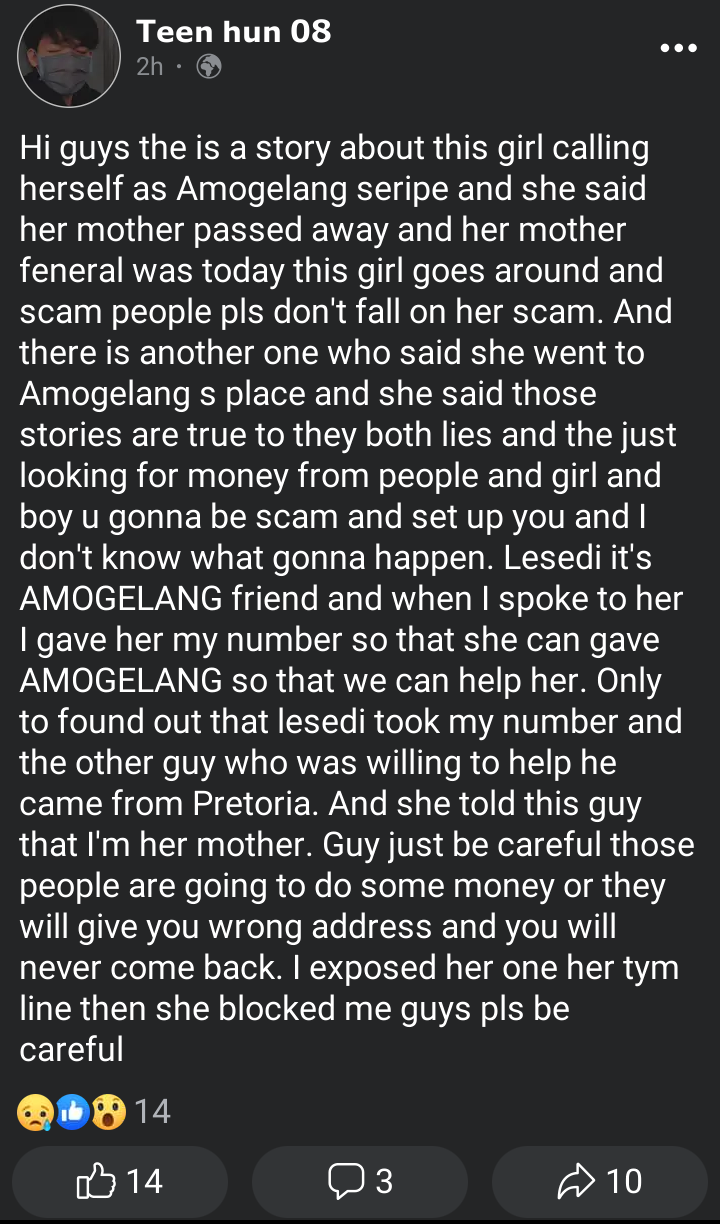720x1224 pixels.
Task: Open the Teen hun 08 profile name
Action: pyautogui.click(x=233, y=31)
